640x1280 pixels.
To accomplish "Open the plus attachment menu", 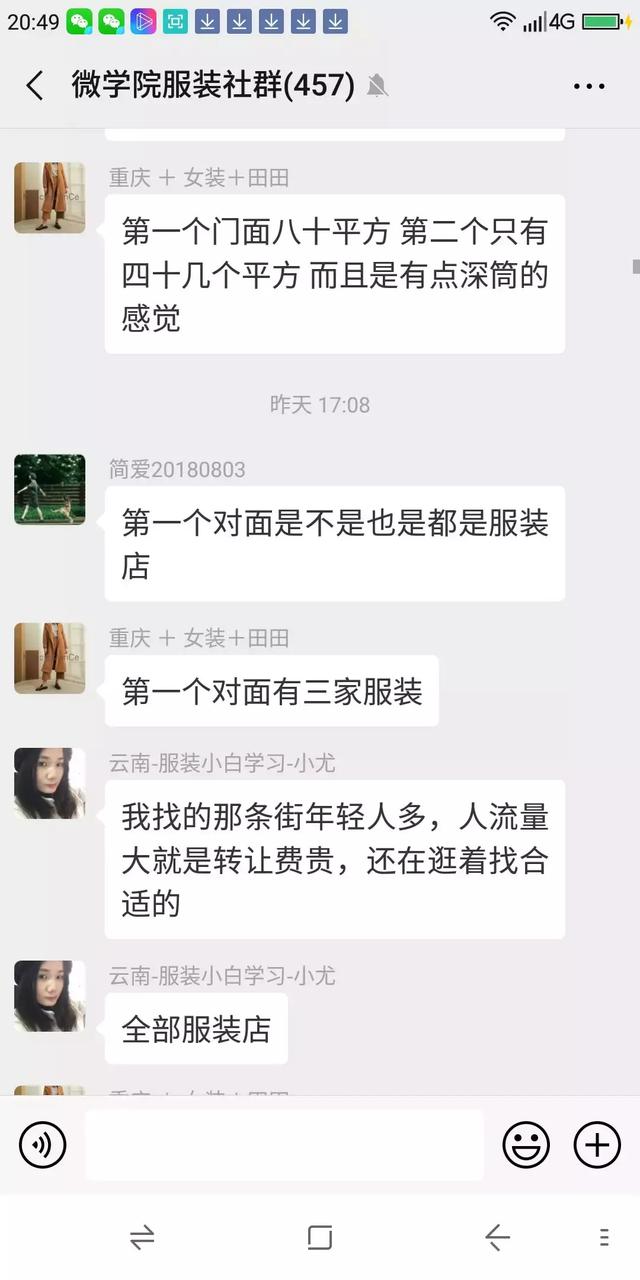I will tap(597, 1145).
